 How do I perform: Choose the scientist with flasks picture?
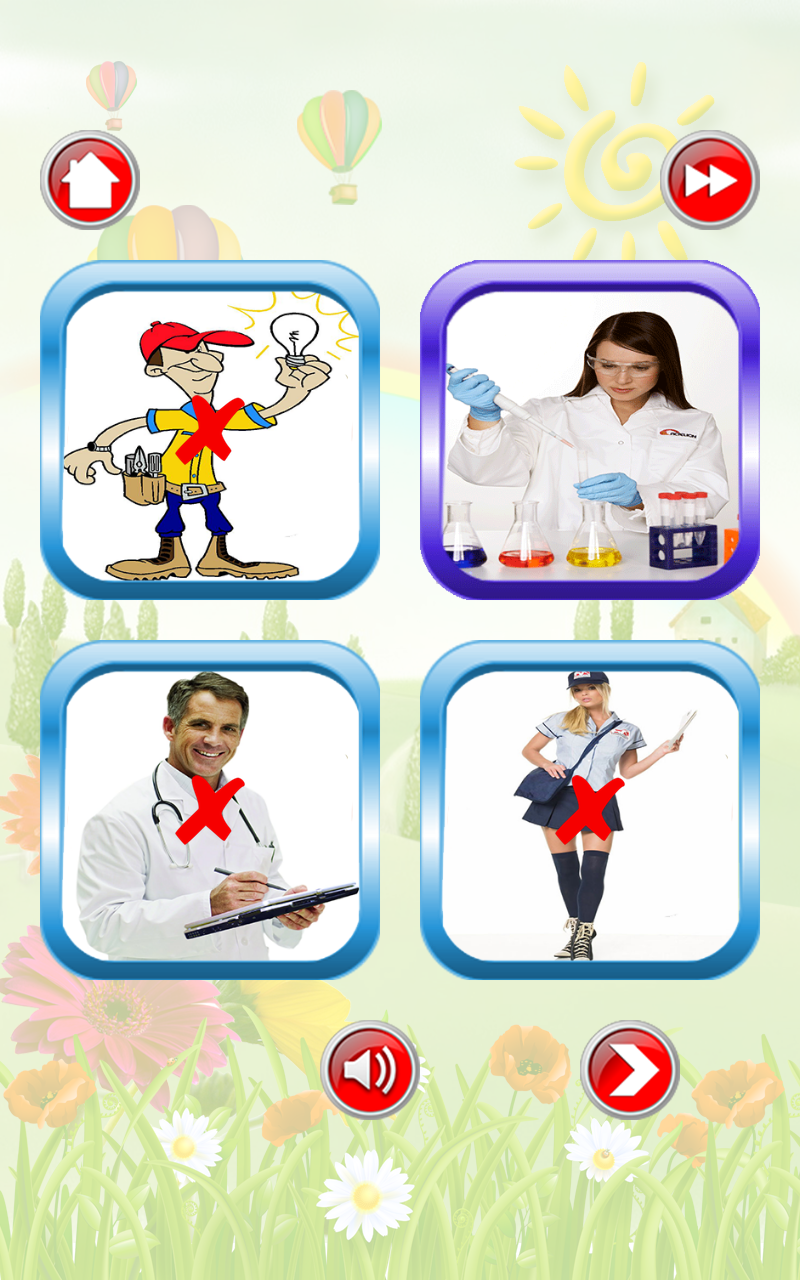(590, 431)
